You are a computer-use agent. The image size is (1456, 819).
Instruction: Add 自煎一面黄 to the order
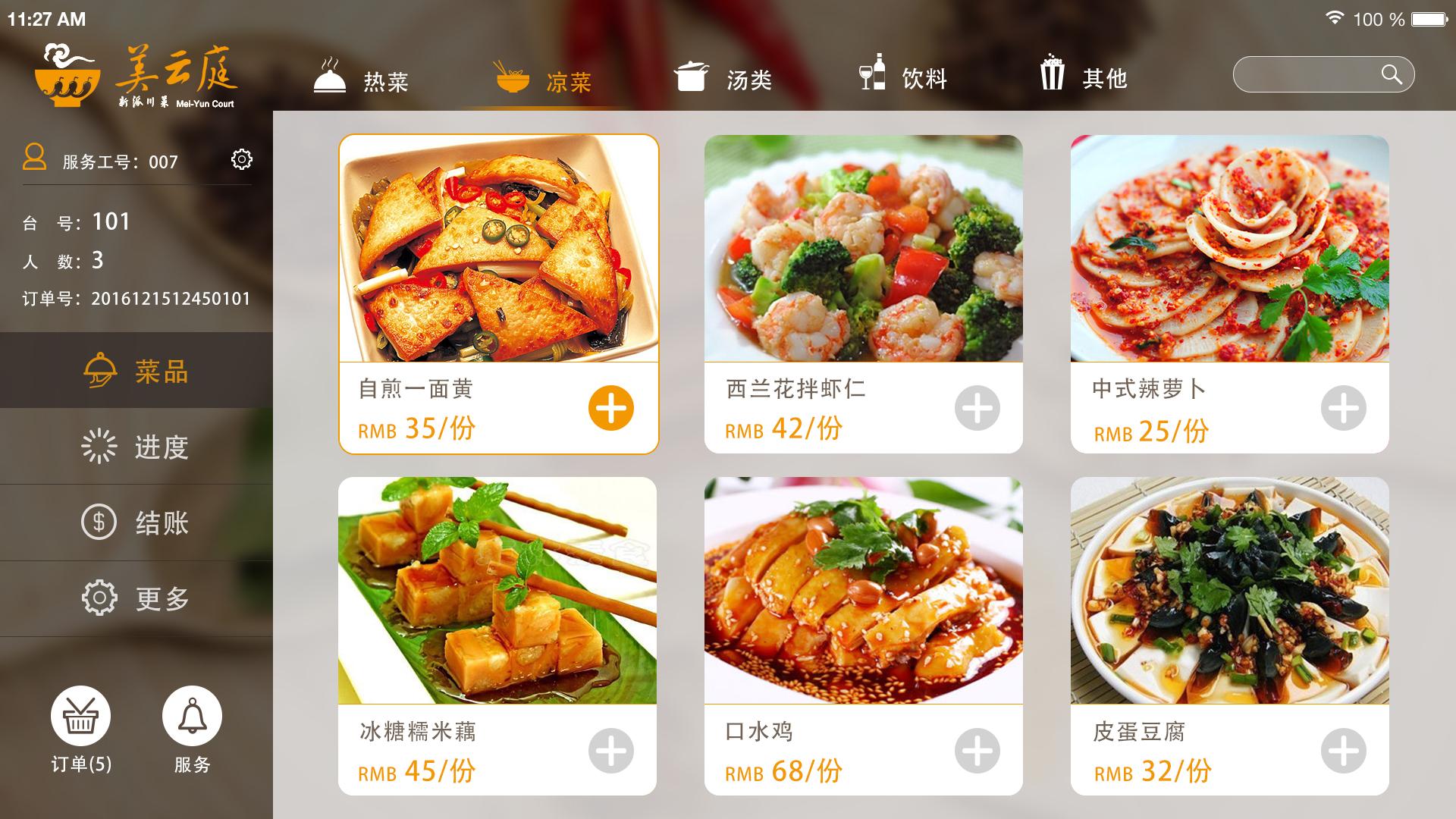click(610, 408)
